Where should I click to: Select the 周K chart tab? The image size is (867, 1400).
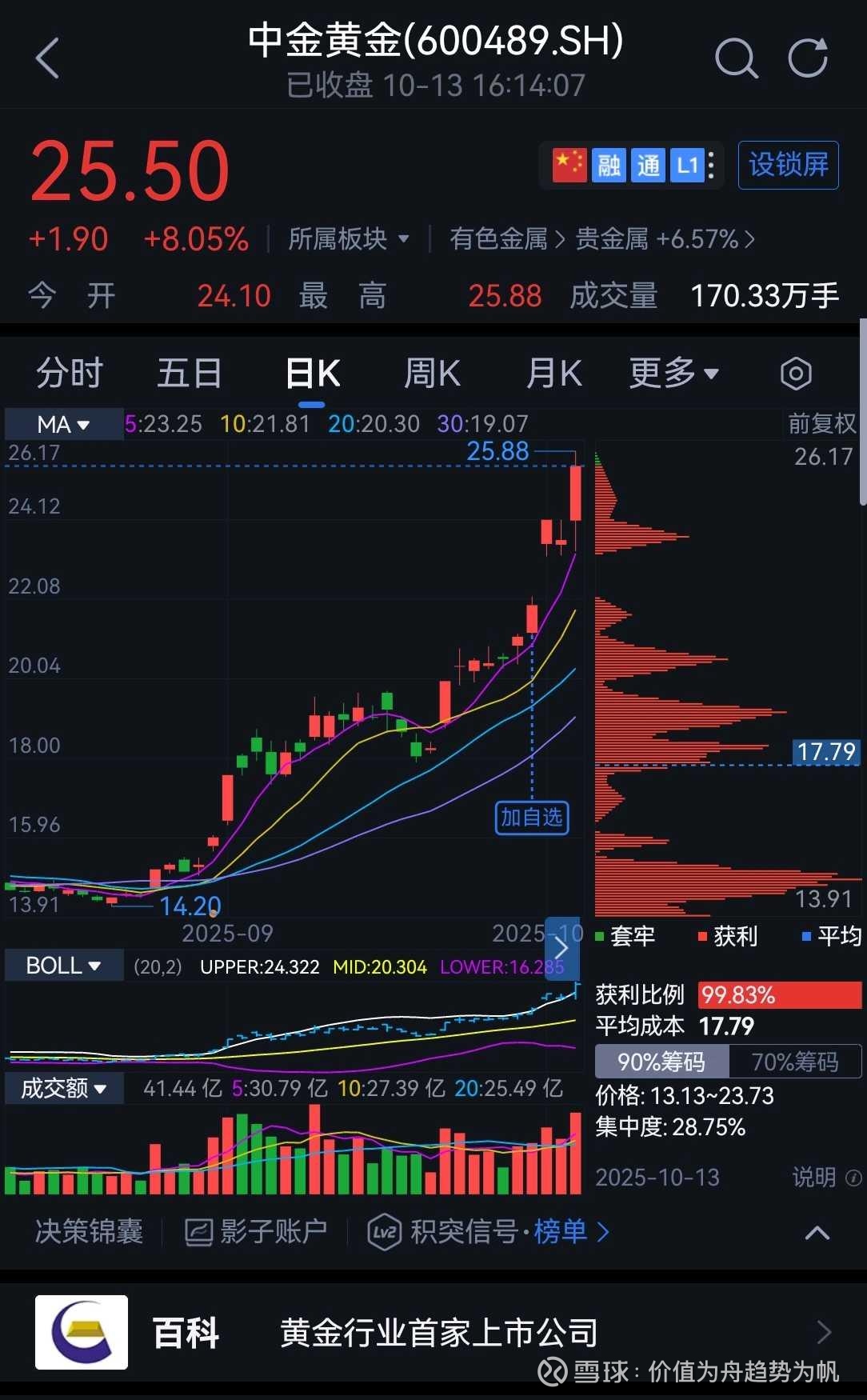pyautogui.click(x=432, y=374)
